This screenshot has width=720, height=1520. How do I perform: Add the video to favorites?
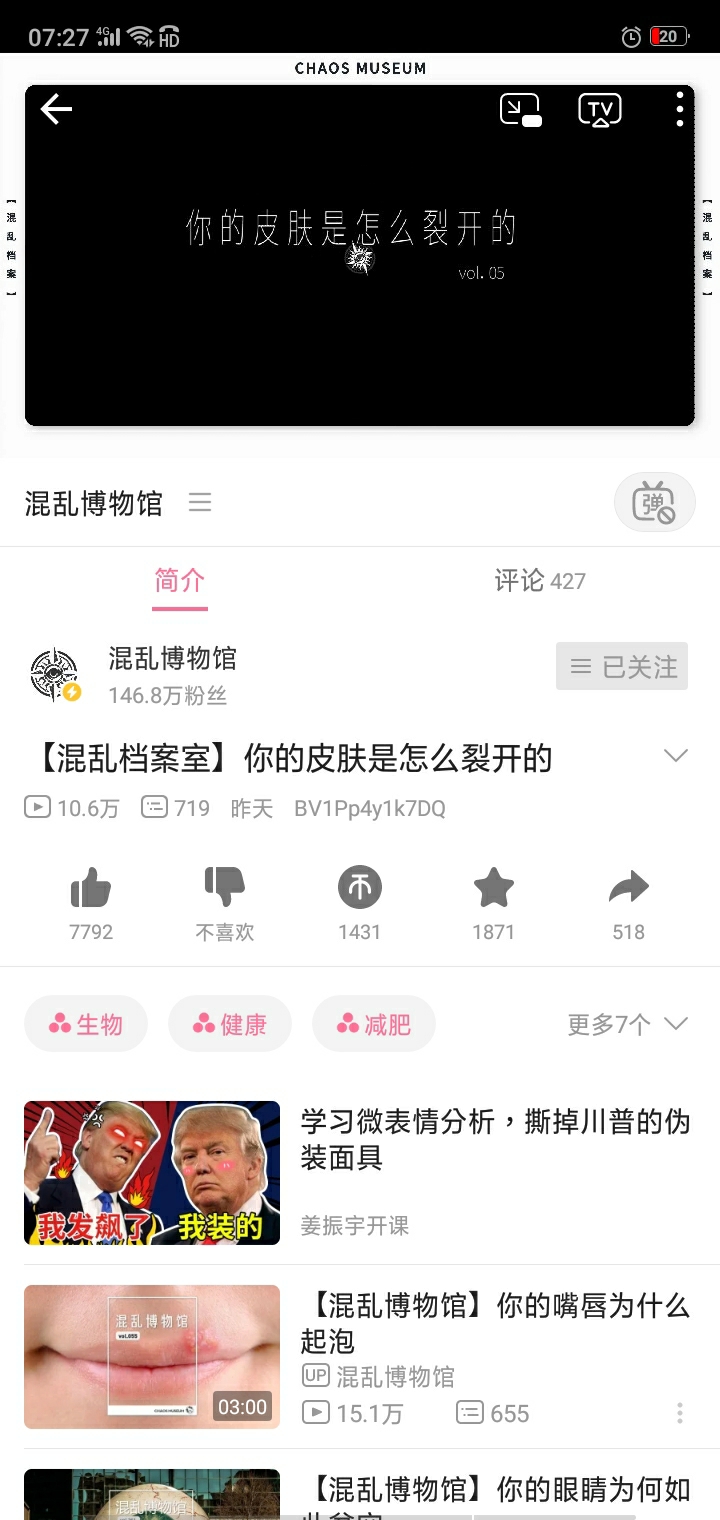pos(493,902)
